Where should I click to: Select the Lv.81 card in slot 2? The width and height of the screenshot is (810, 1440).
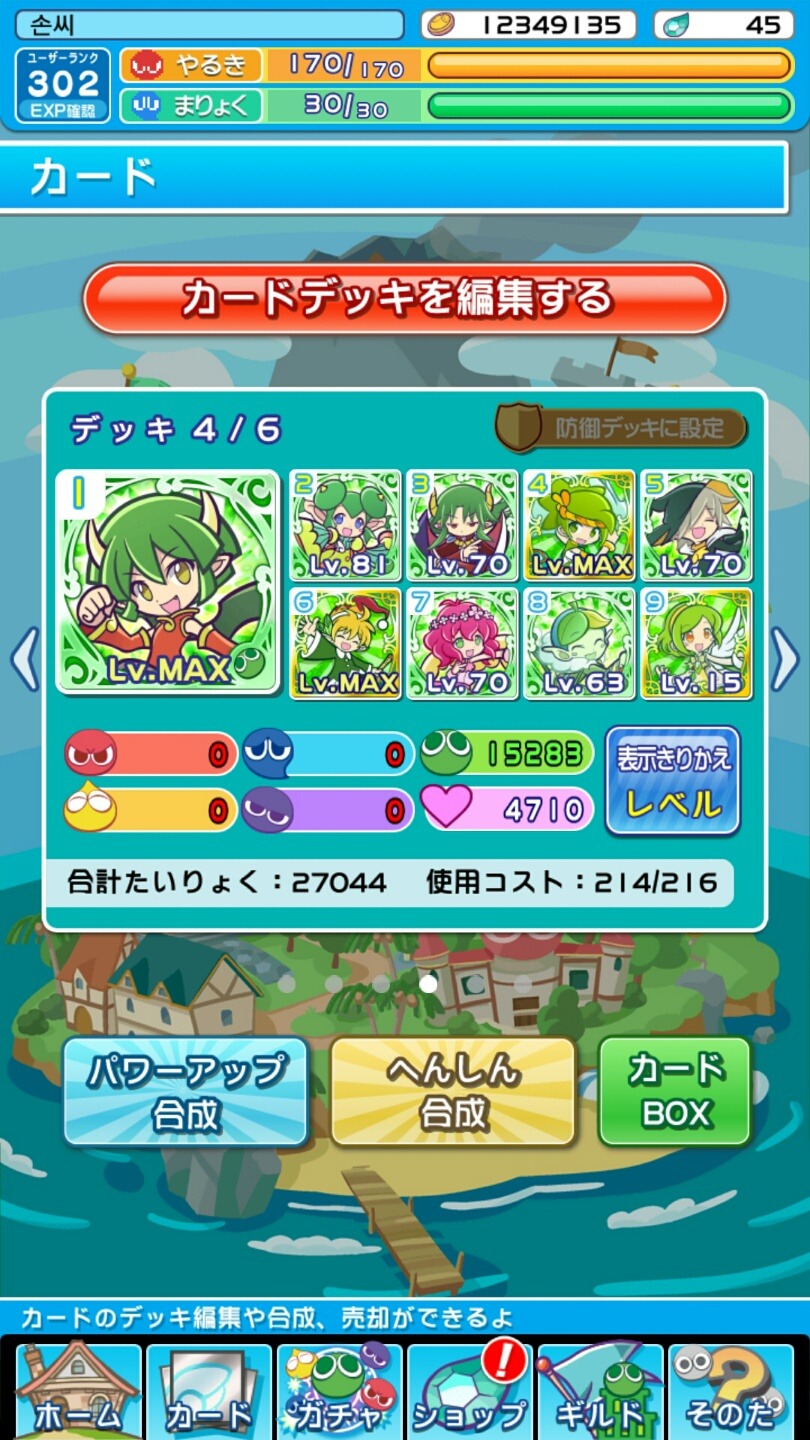345,526
